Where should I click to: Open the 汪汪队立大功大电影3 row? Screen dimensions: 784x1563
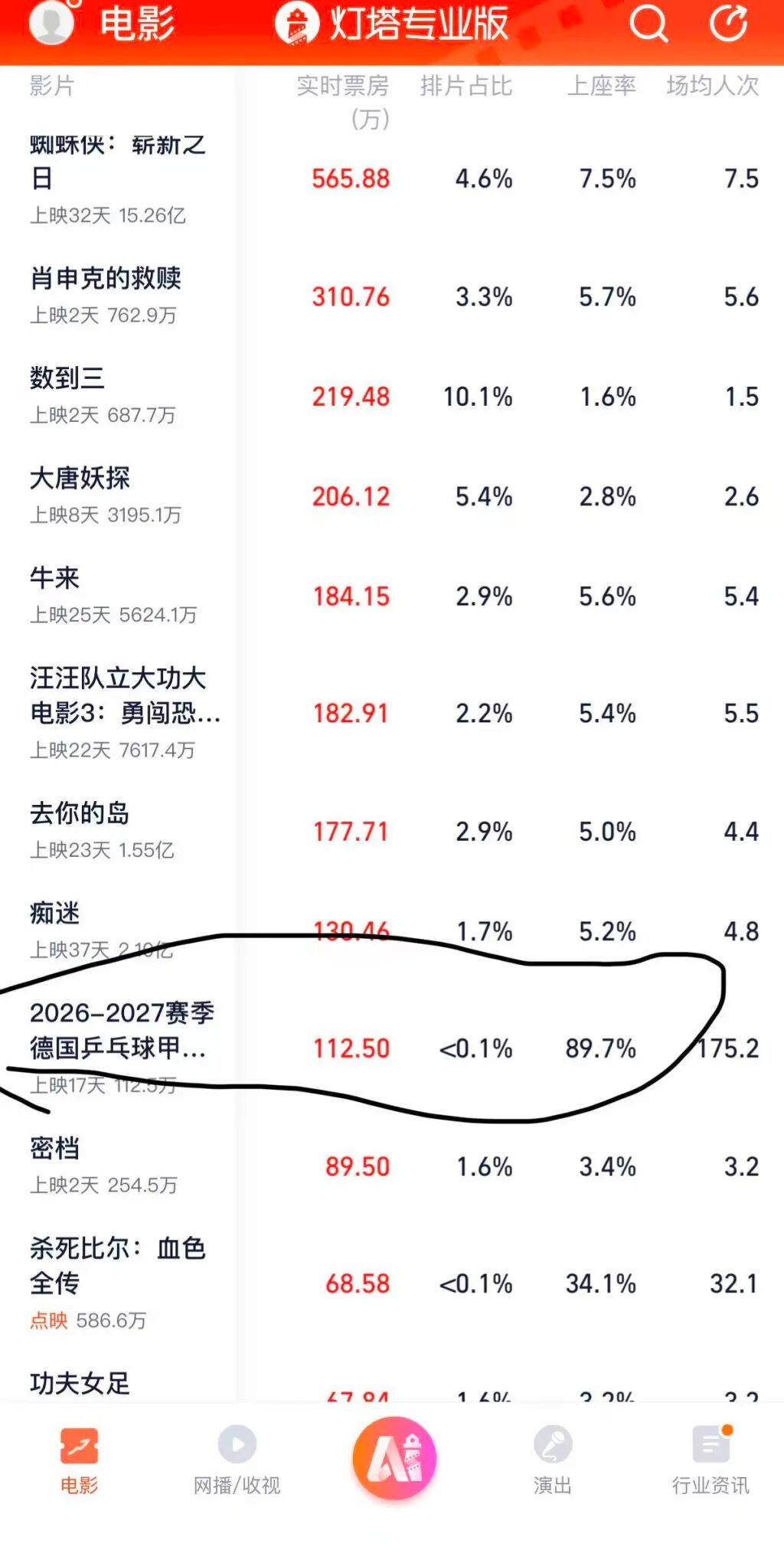pyautogui.click(x=392, y=713)
